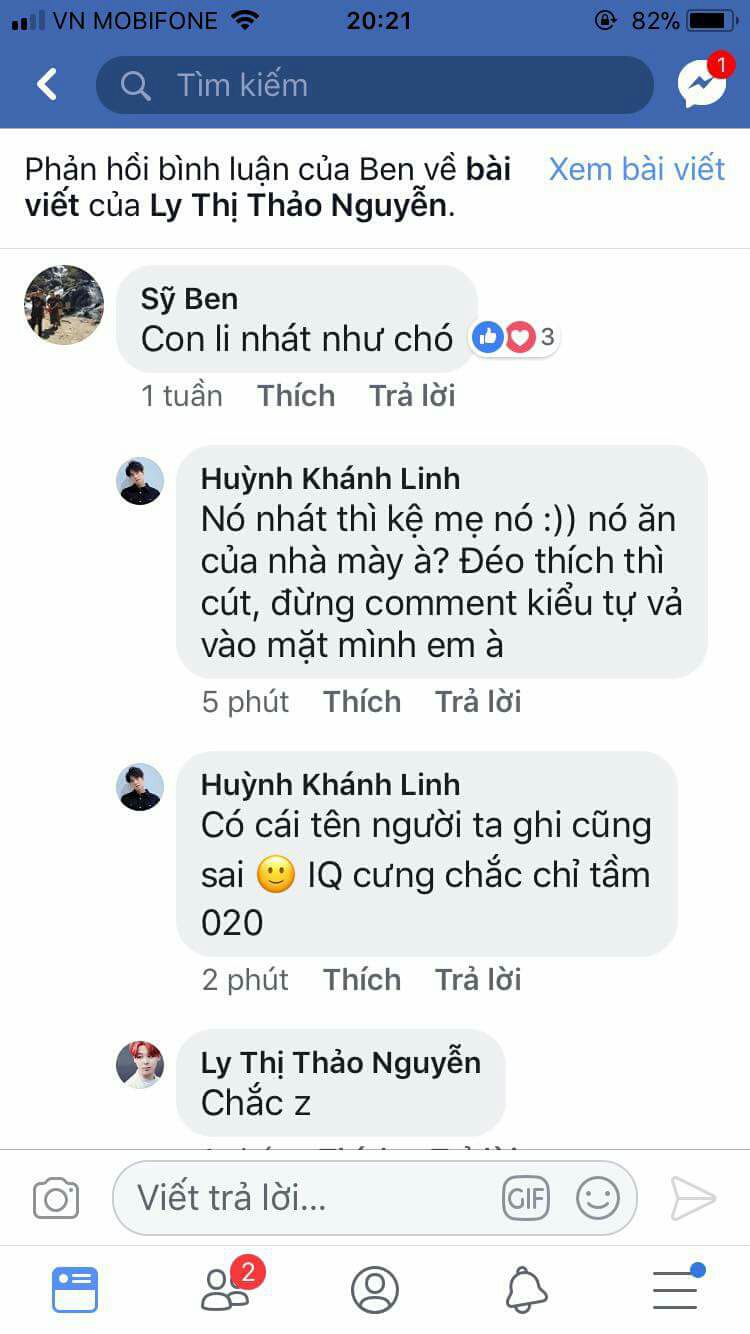Image resolution: width=750 pixels, height=1334 pixels.
Task: Open Ly Thị Thảo Nguyễn's profile name
Action: (340, 1063)
